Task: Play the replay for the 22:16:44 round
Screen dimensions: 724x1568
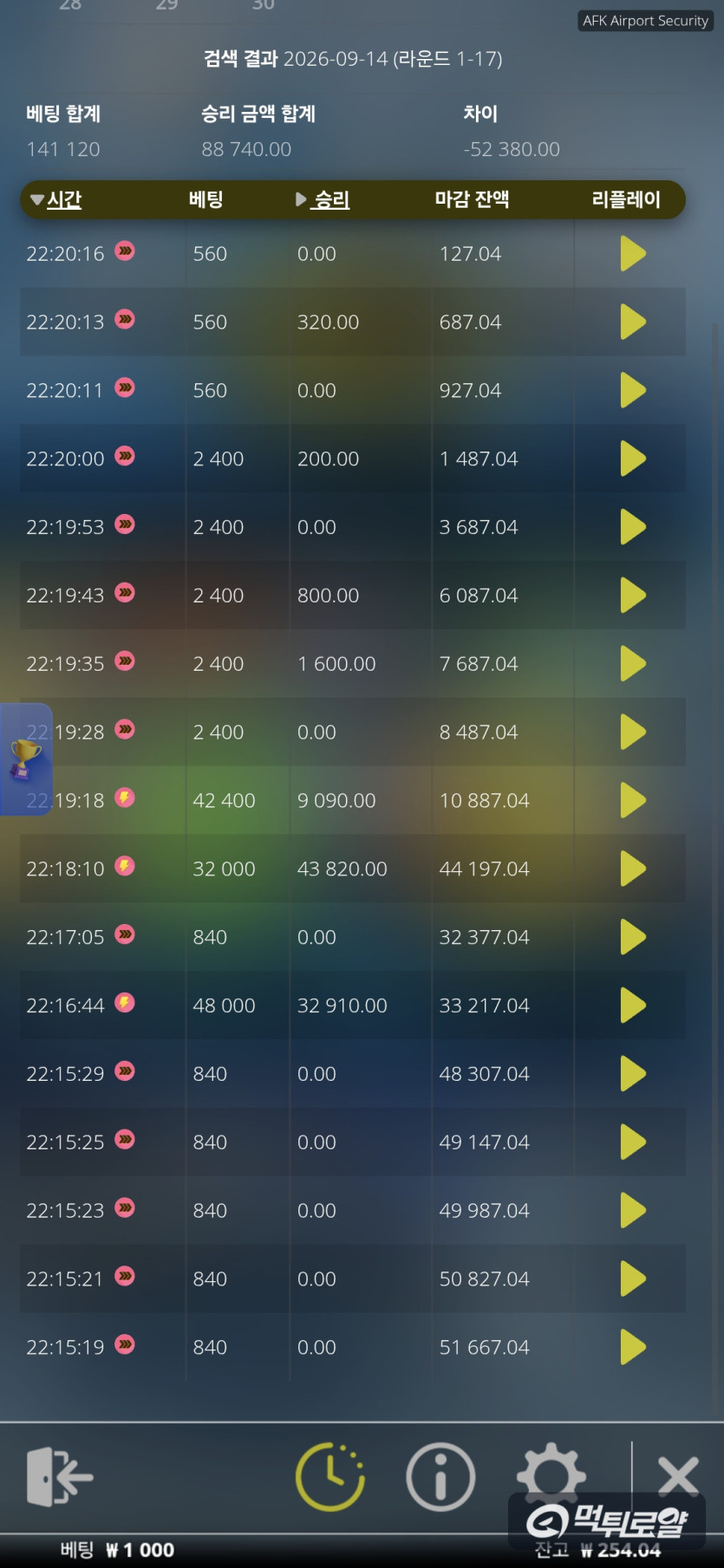Action: pyautogui.click(x=633, y=1005)
